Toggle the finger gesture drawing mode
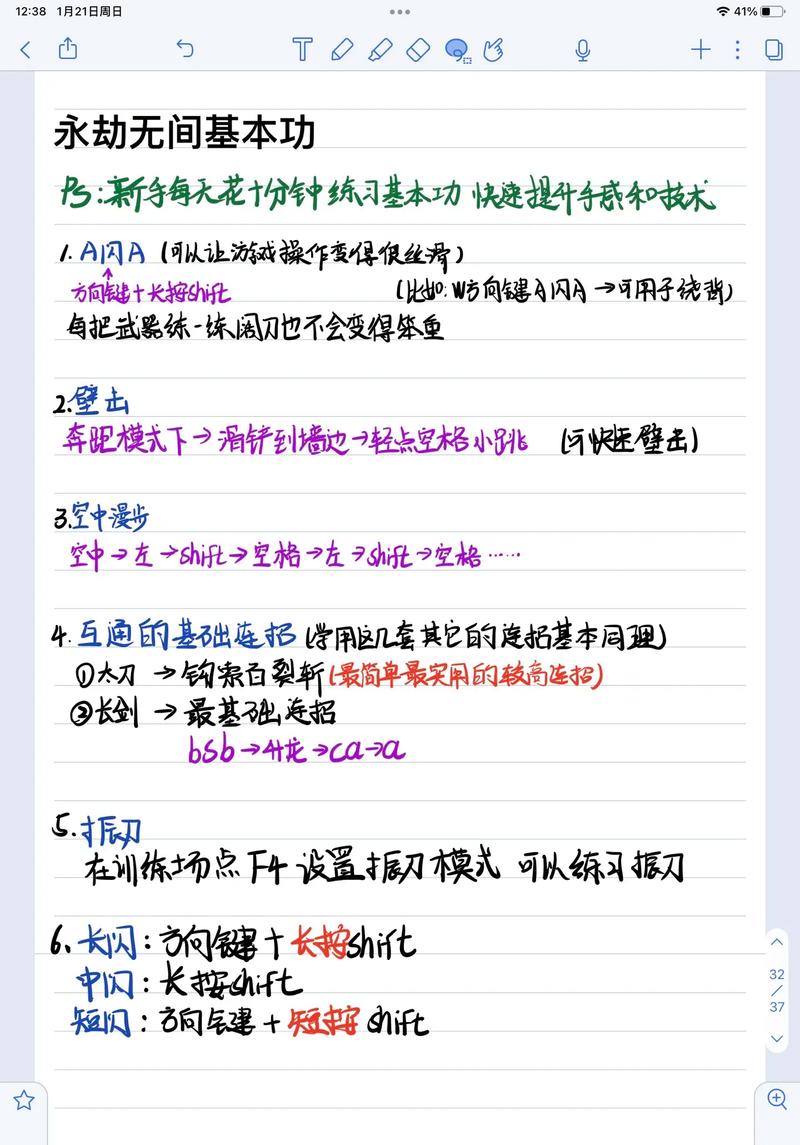The height and width of the screenshot is (1145, 800). point(492,50)
